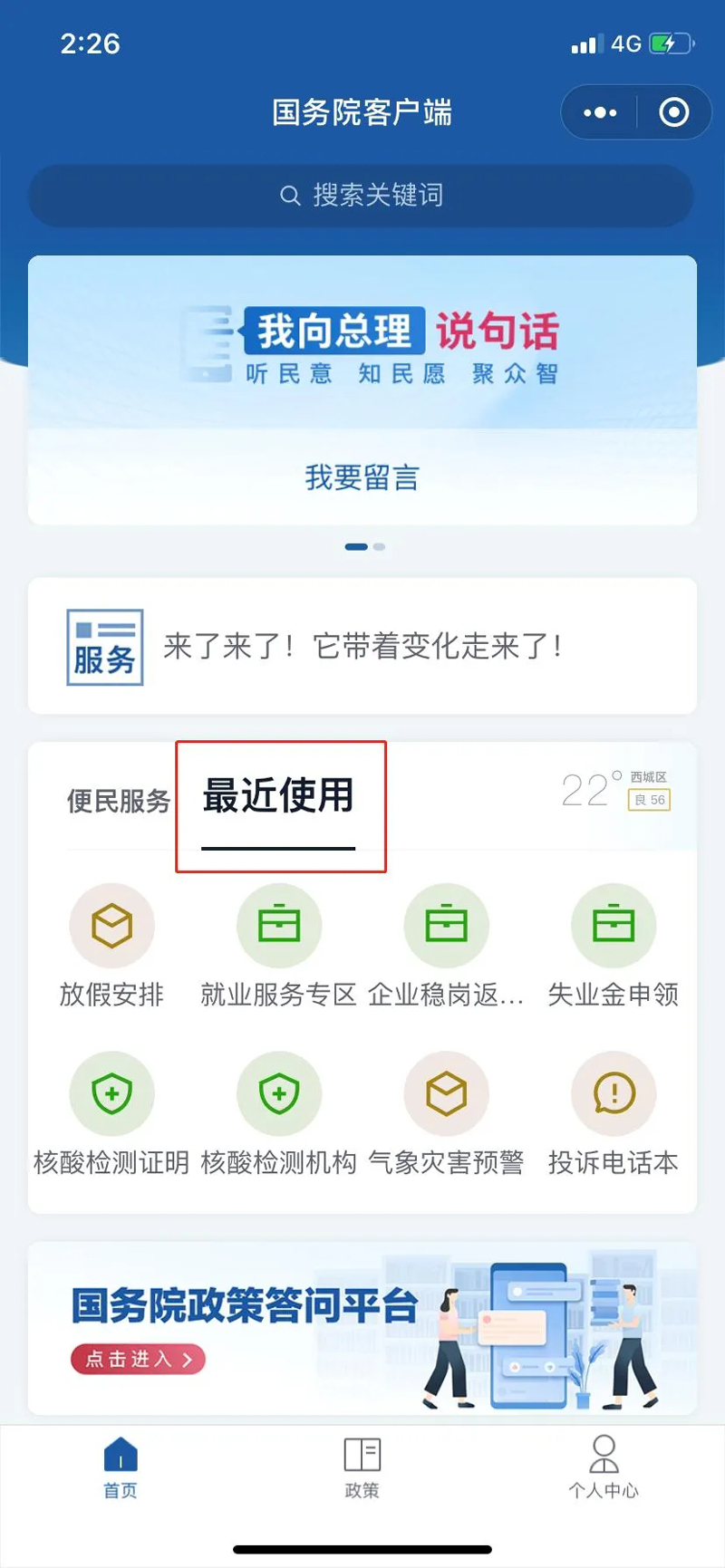Tap the 首页 tab
Image resolution: width=725 pixels, height=1568 pixels.
(x=121, y=1467)
